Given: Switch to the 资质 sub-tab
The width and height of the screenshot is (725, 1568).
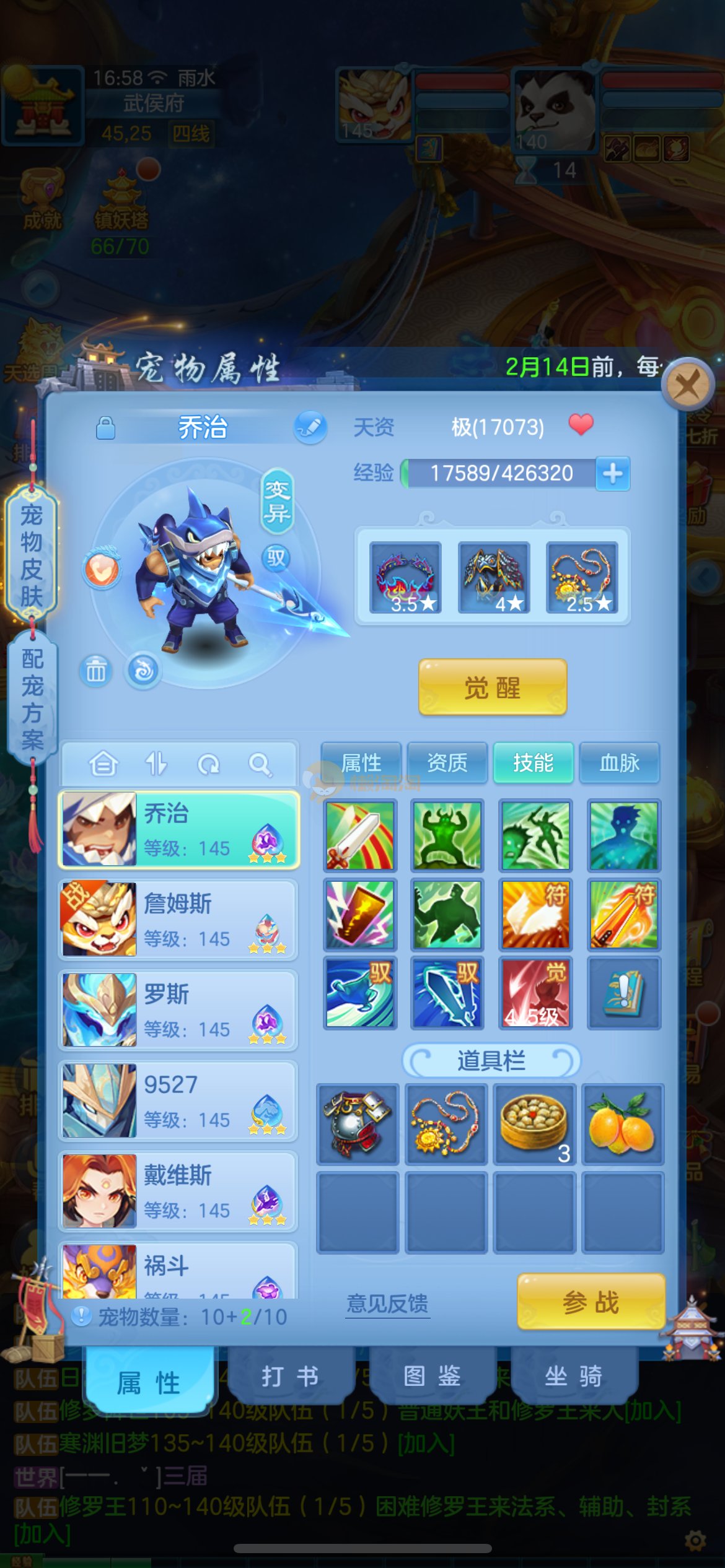Looking at the screenshot, I should point(447,763).
